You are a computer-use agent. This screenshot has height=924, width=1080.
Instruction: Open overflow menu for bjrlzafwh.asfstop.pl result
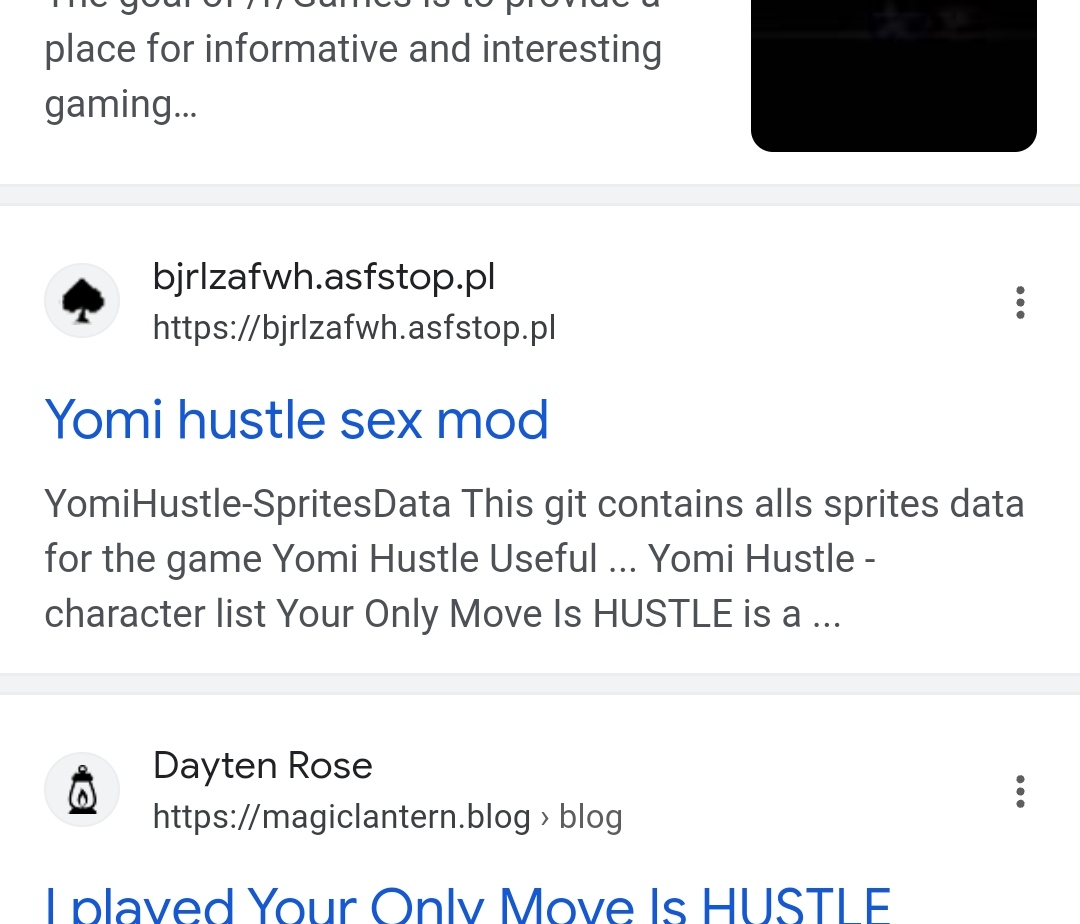1019,302
